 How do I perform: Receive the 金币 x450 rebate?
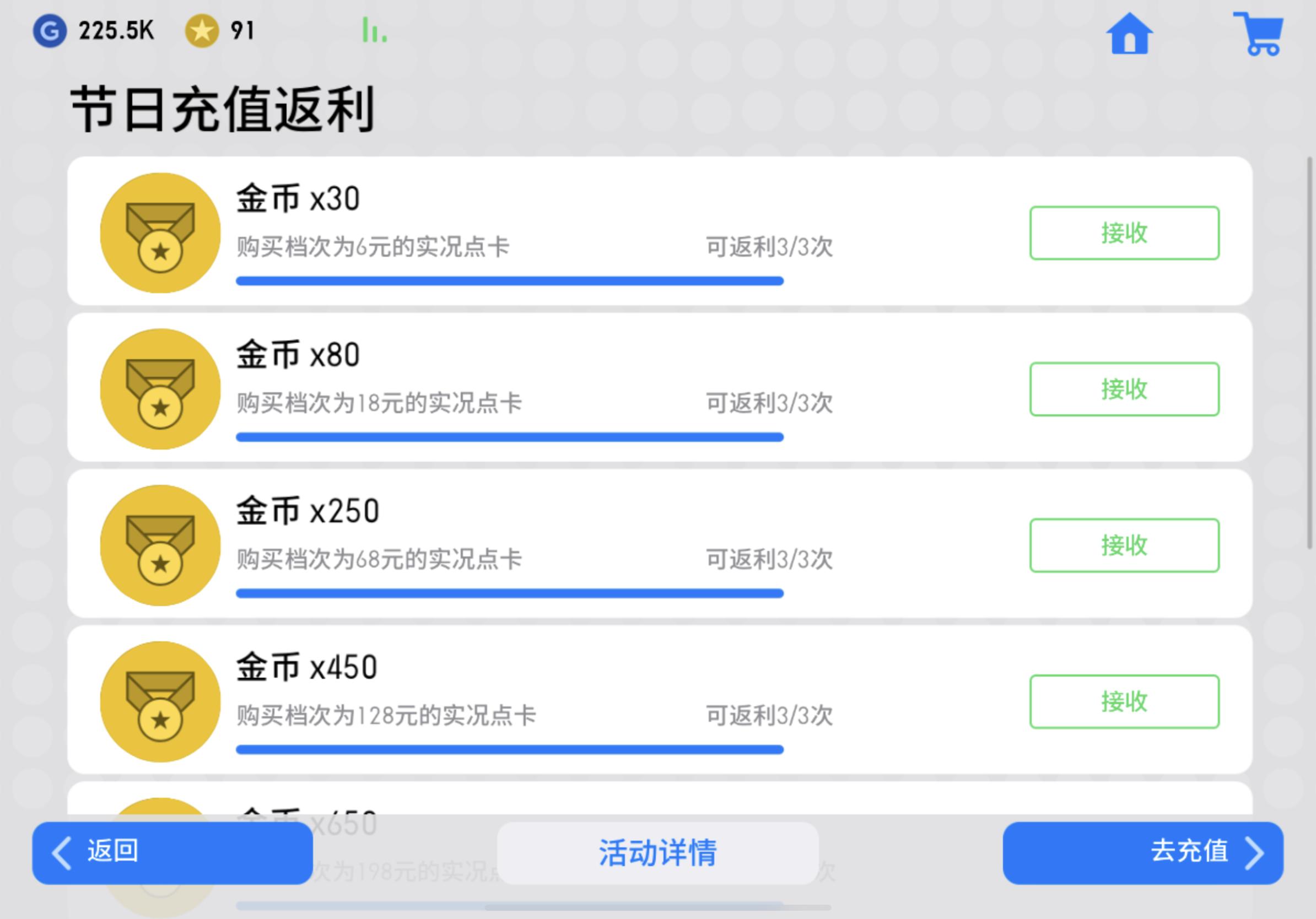coord(1124,701)
